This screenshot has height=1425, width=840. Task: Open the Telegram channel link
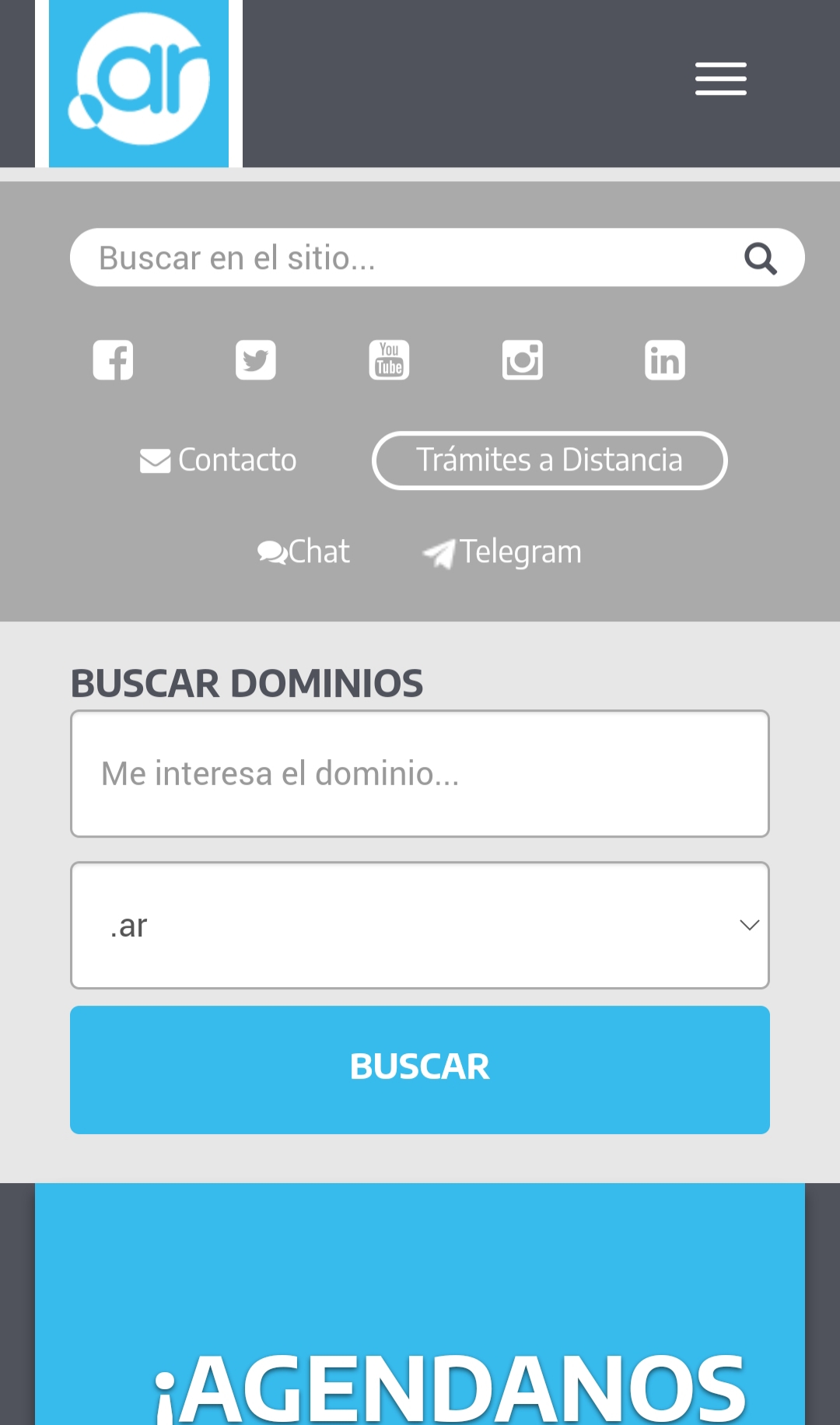pyautogui.click(x=502, y=552)
